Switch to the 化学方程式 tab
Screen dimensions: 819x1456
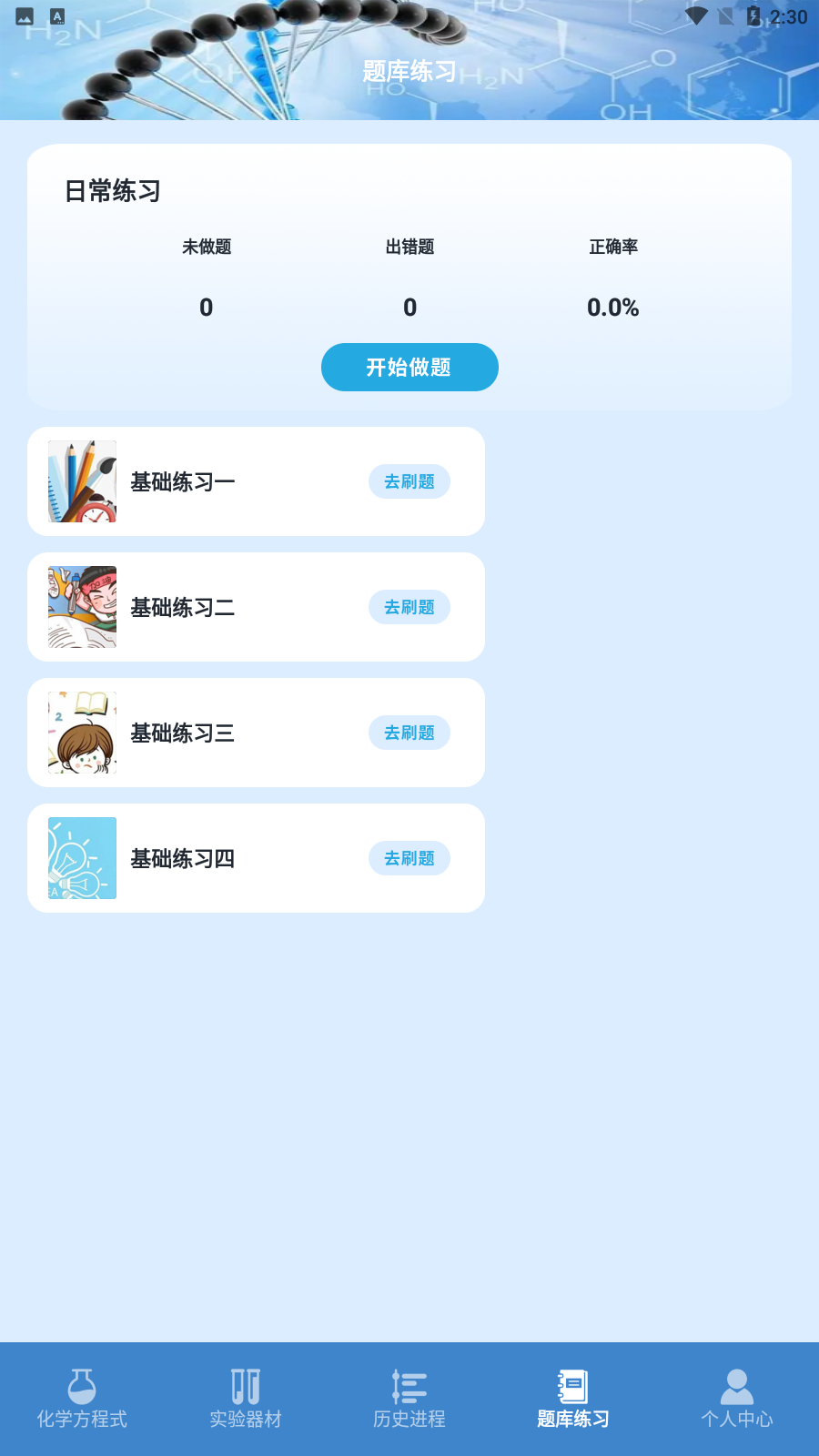[82, 1399]
